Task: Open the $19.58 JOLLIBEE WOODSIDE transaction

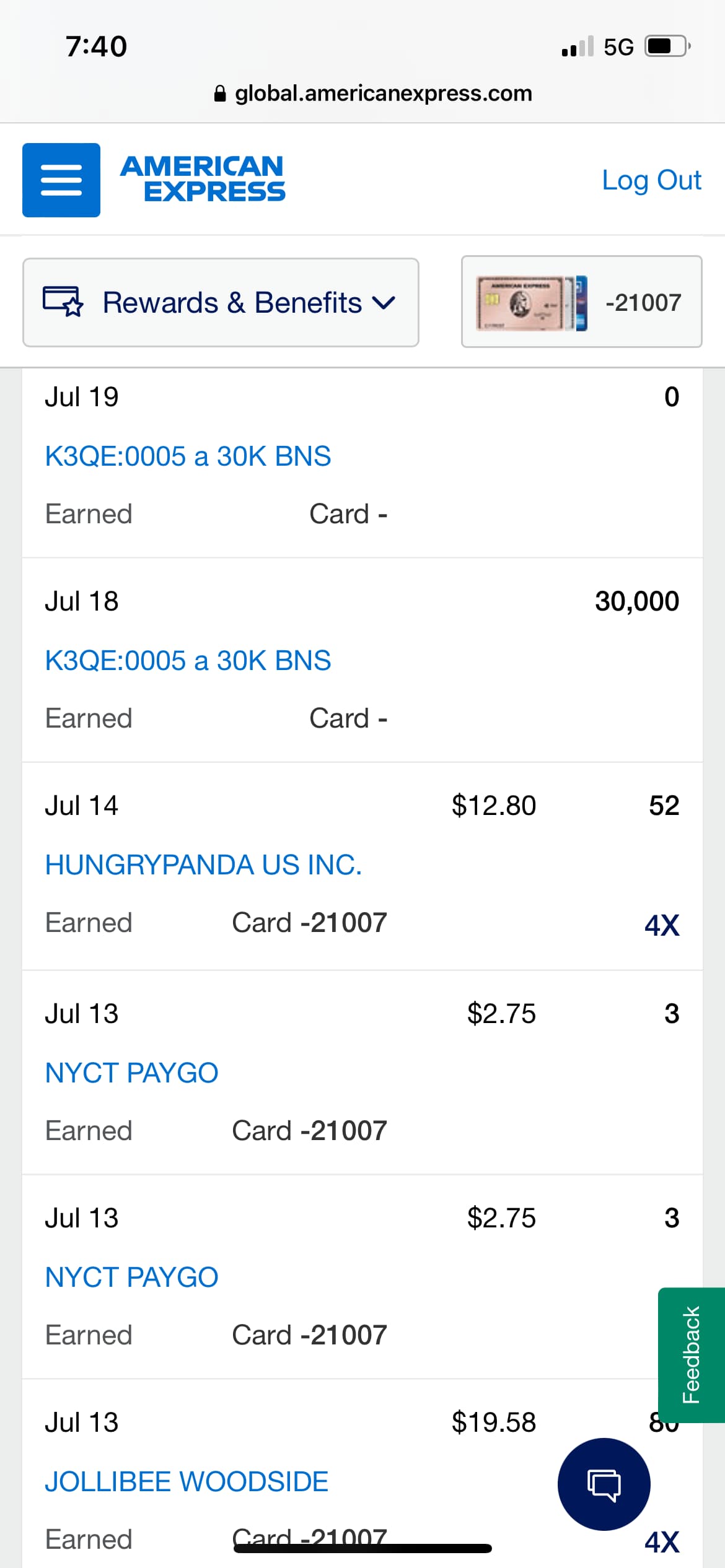Action: [x=187, y=1482]
